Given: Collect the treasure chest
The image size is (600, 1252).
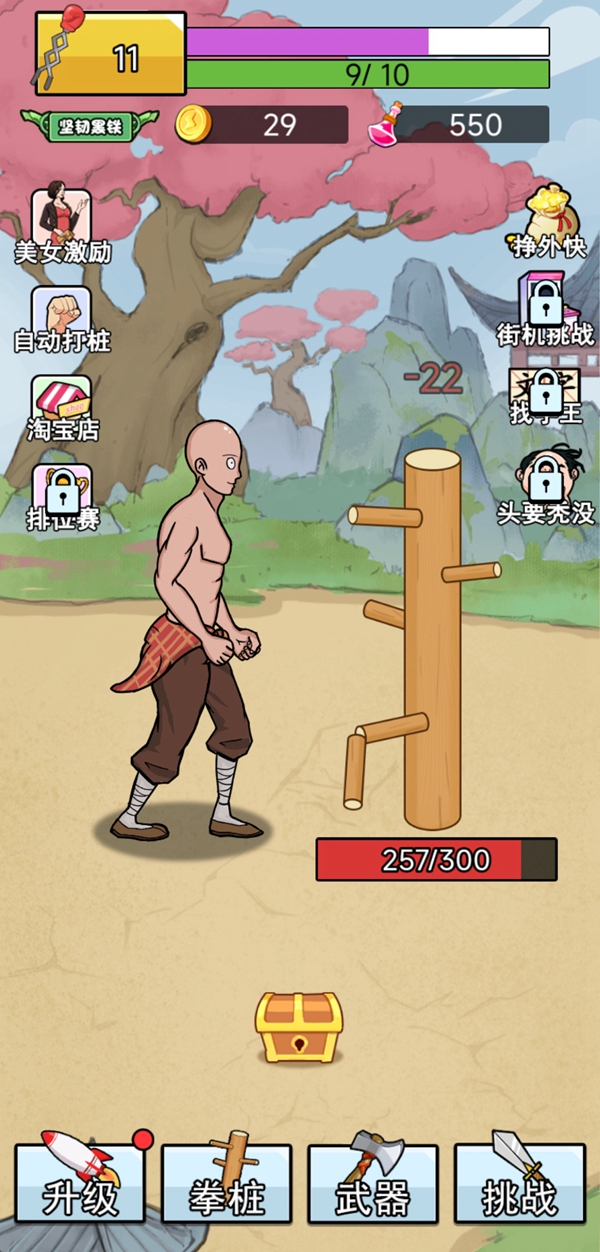Looking at the screenshot, I should (x=299, y=1027).
